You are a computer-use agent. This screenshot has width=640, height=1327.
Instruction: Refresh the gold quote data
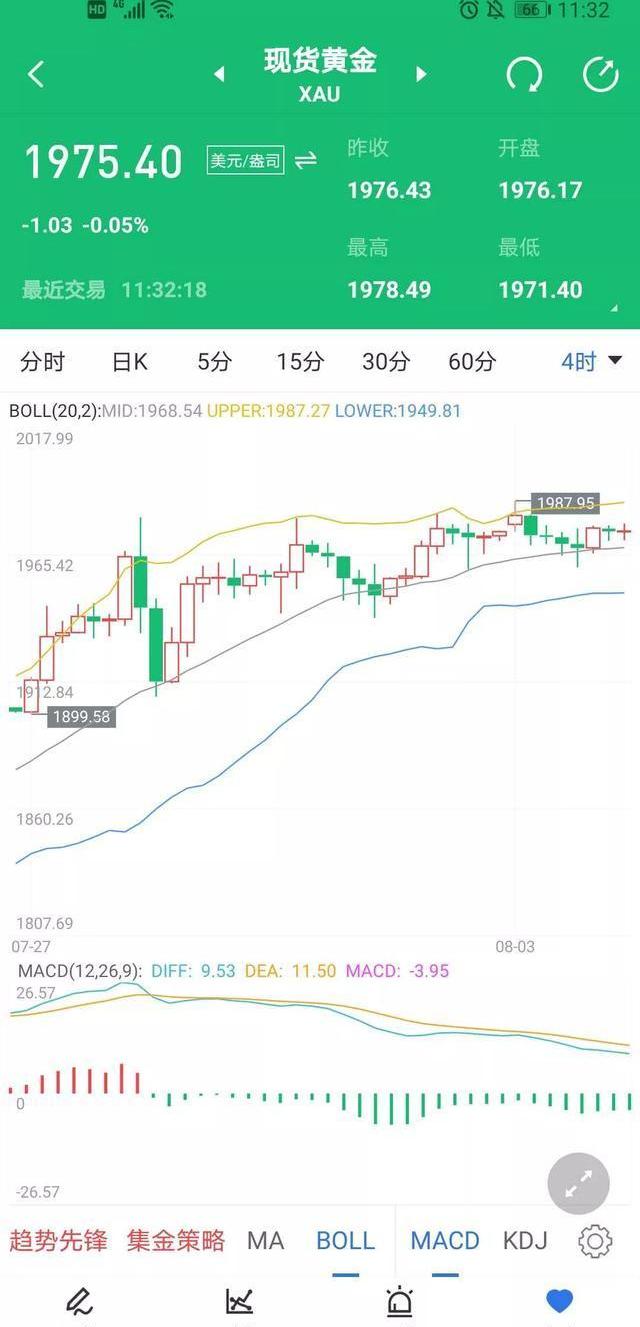click(524, 74)
